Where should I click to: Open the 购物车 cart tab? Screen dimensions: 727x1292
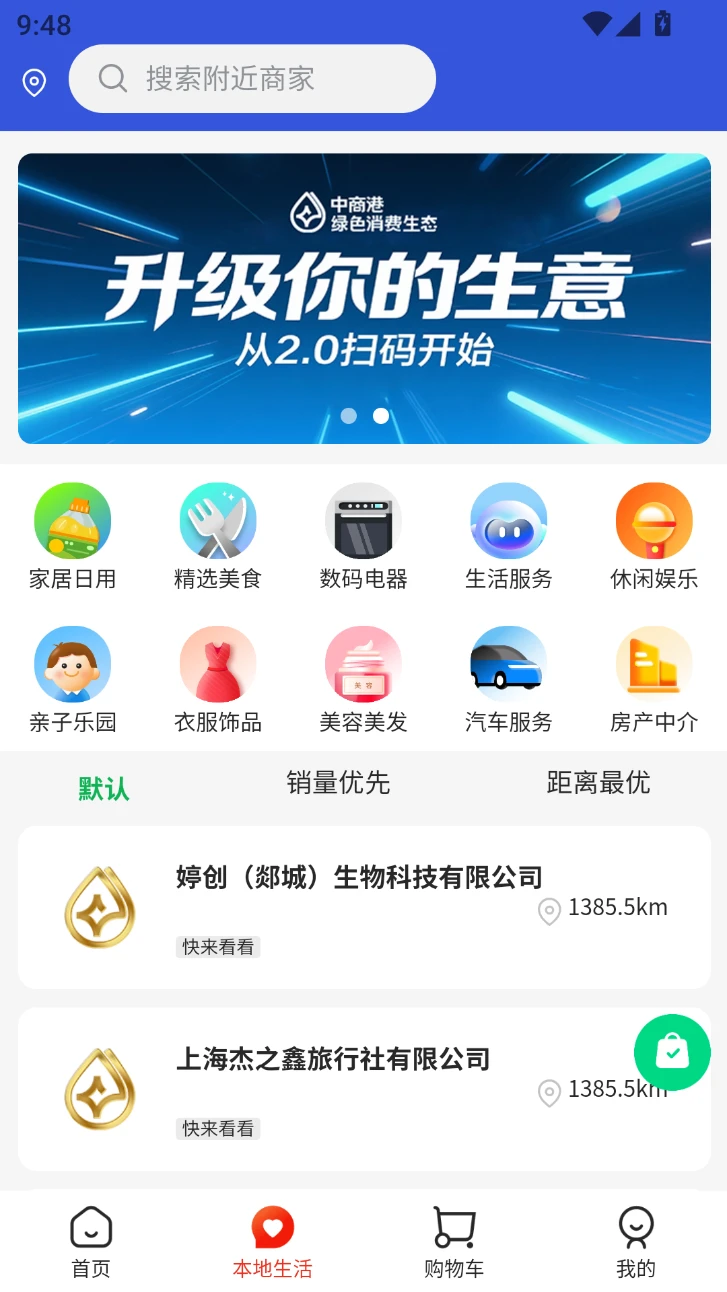point(453,1240)
